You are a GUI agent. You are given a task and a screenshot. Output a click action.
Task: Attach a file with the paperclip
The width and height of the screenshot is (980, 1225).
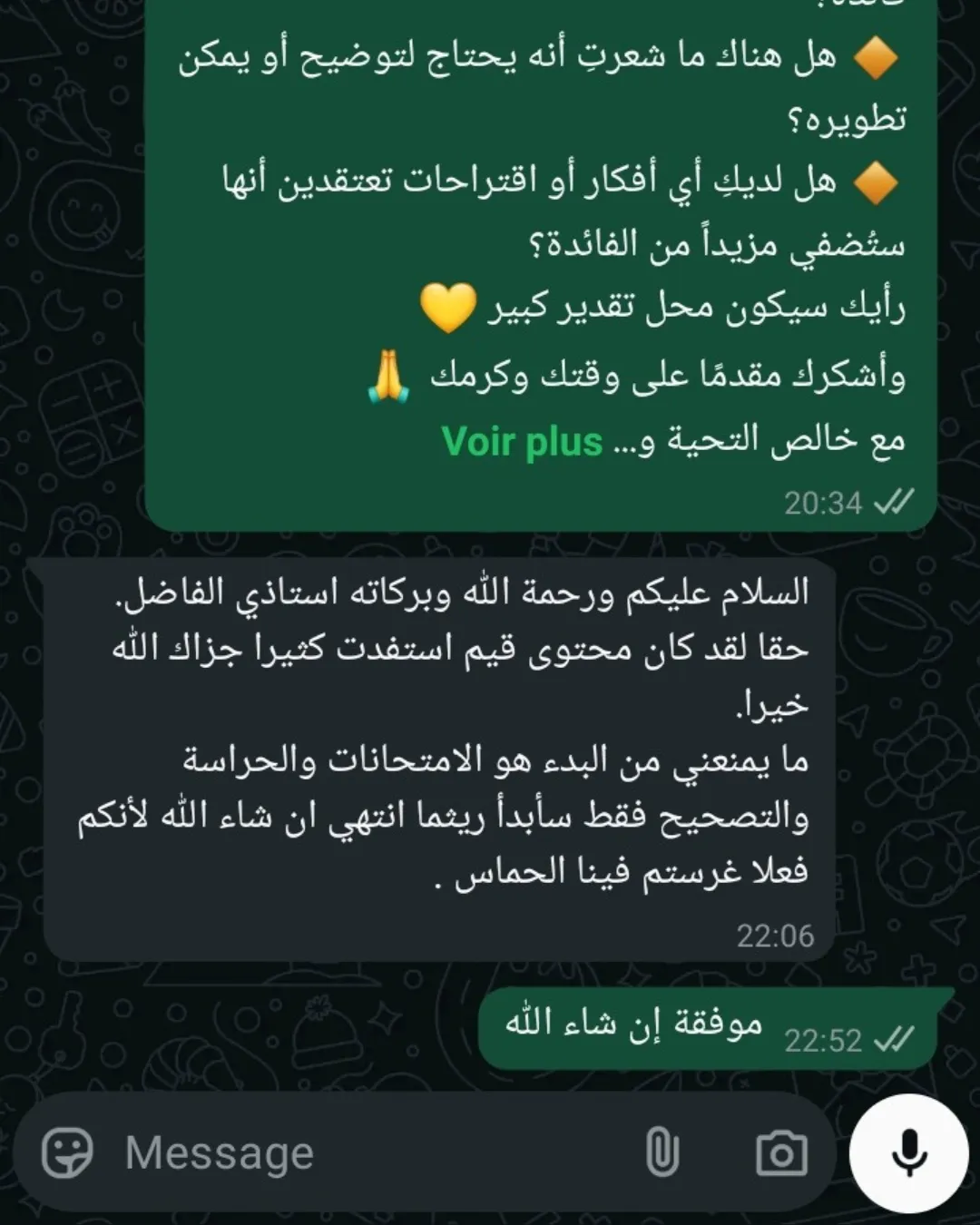661,1153
